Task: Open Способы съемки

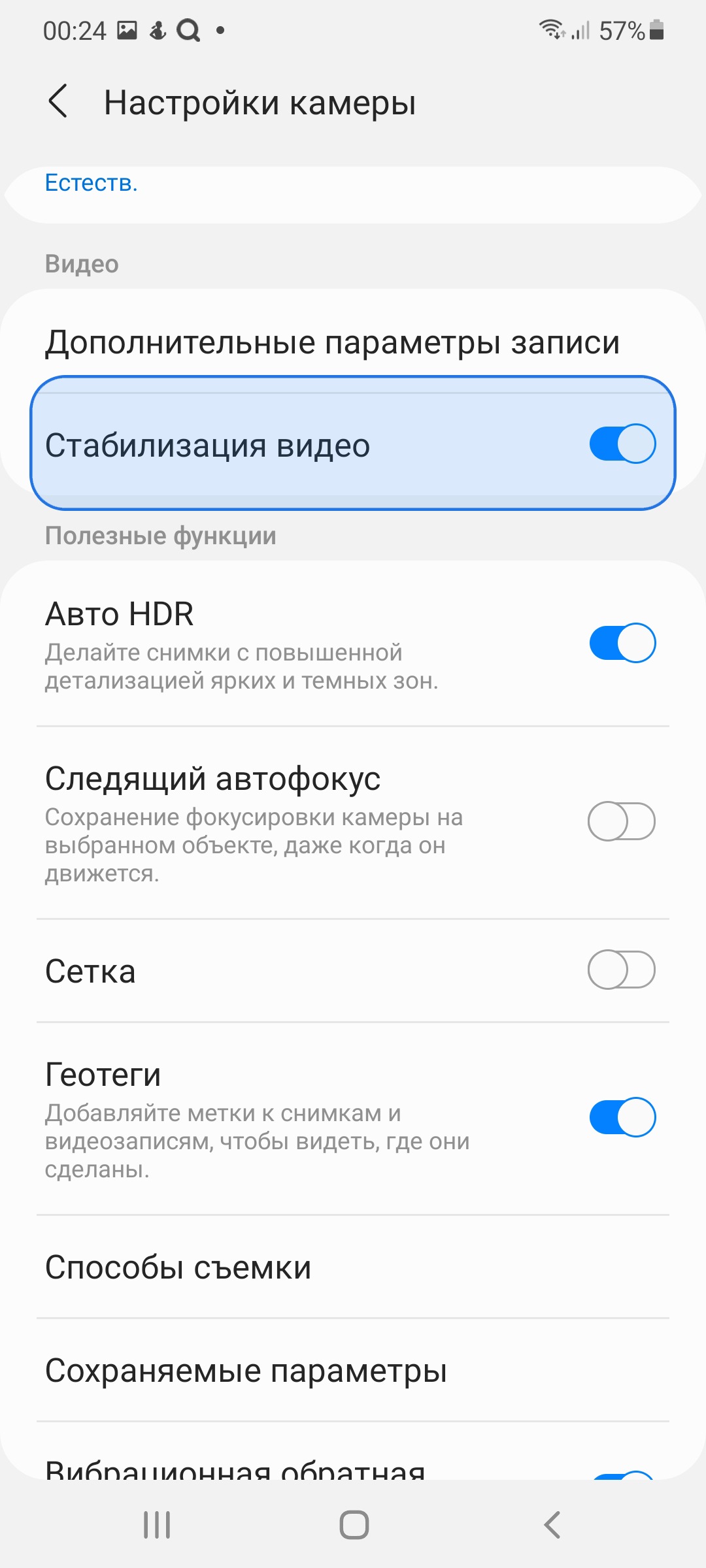Action: 178,1267
